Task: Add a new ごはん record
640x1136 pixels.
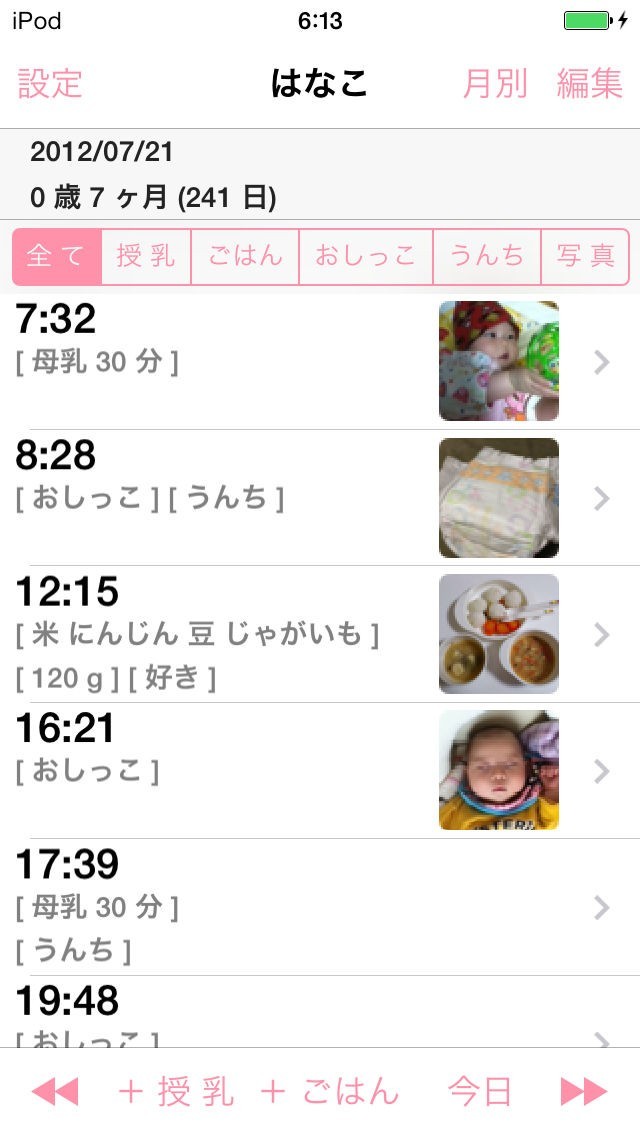Action: (x=330, y=1092)
